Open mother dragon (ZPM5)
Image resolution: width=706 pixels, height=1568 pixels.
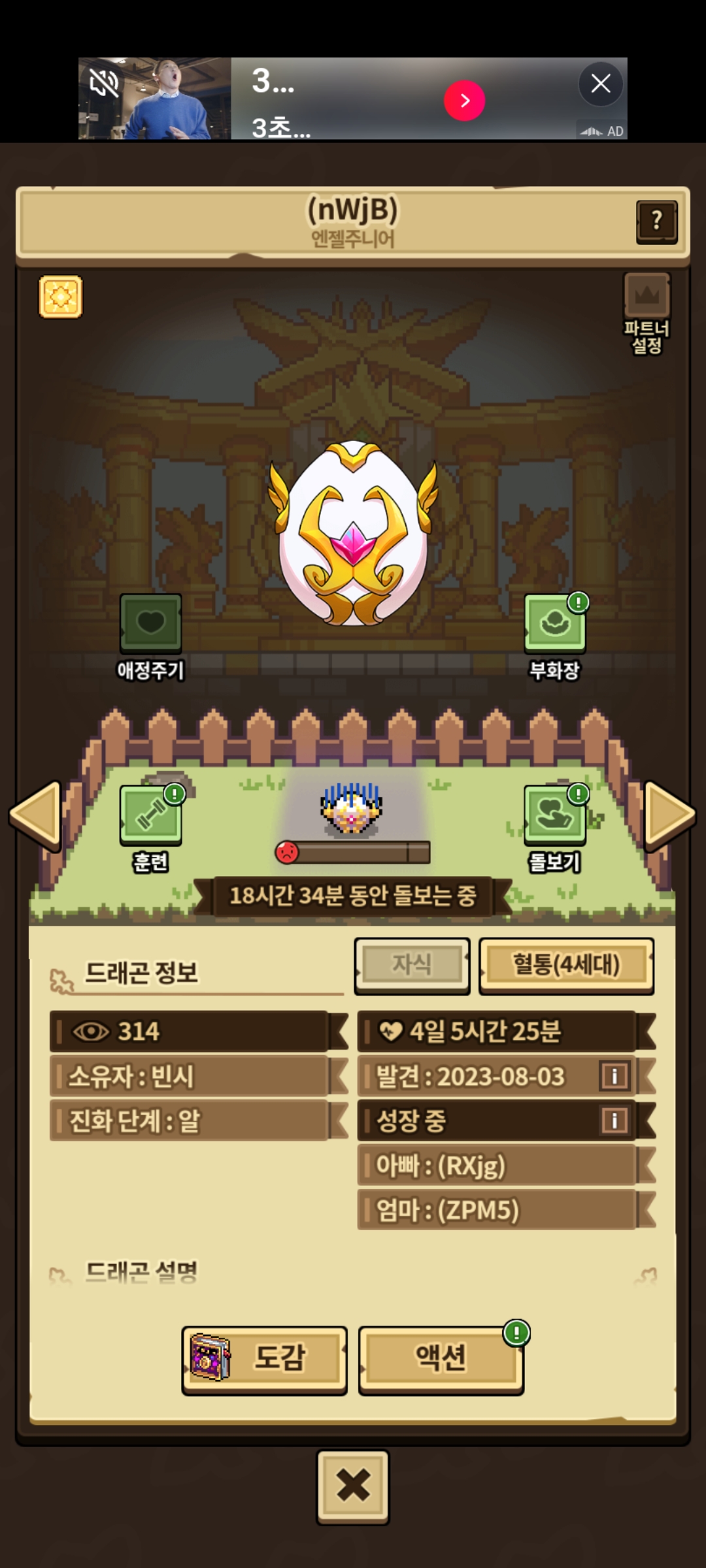coord(497,1210)
